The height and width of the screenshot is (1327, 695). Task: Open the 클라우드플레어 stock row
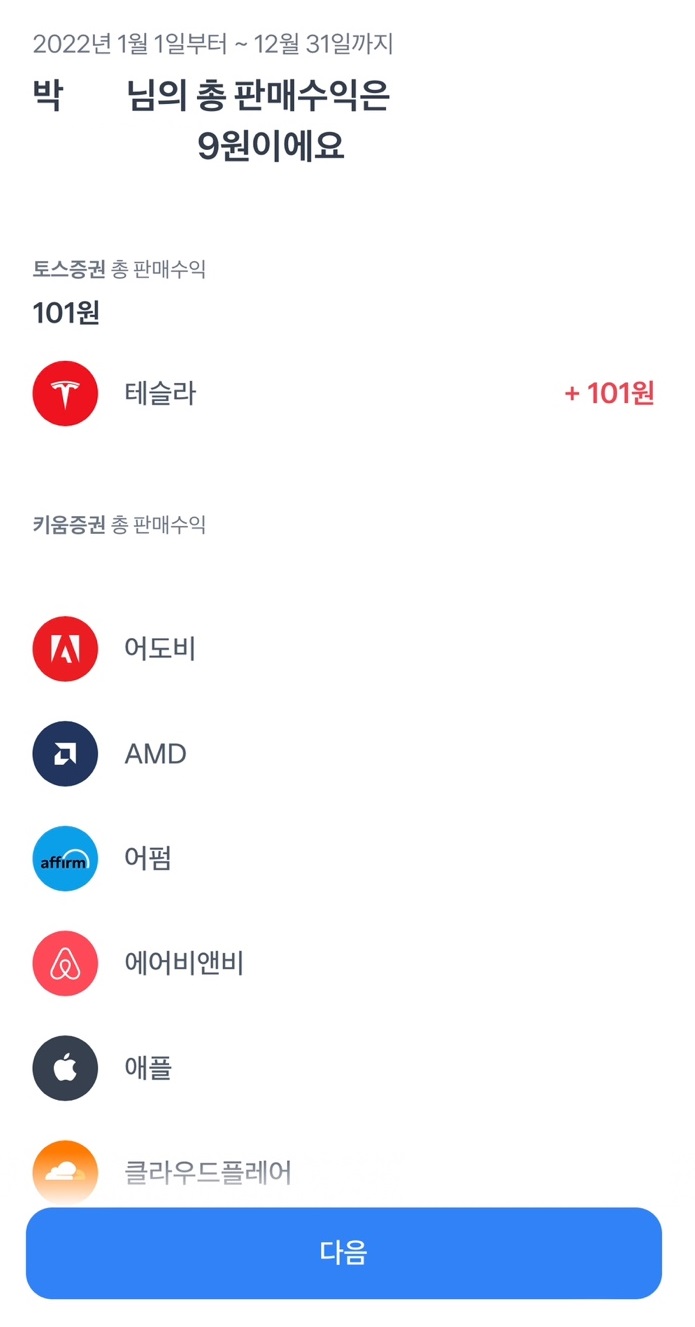pyautogui.click(x=344, y=1172)
